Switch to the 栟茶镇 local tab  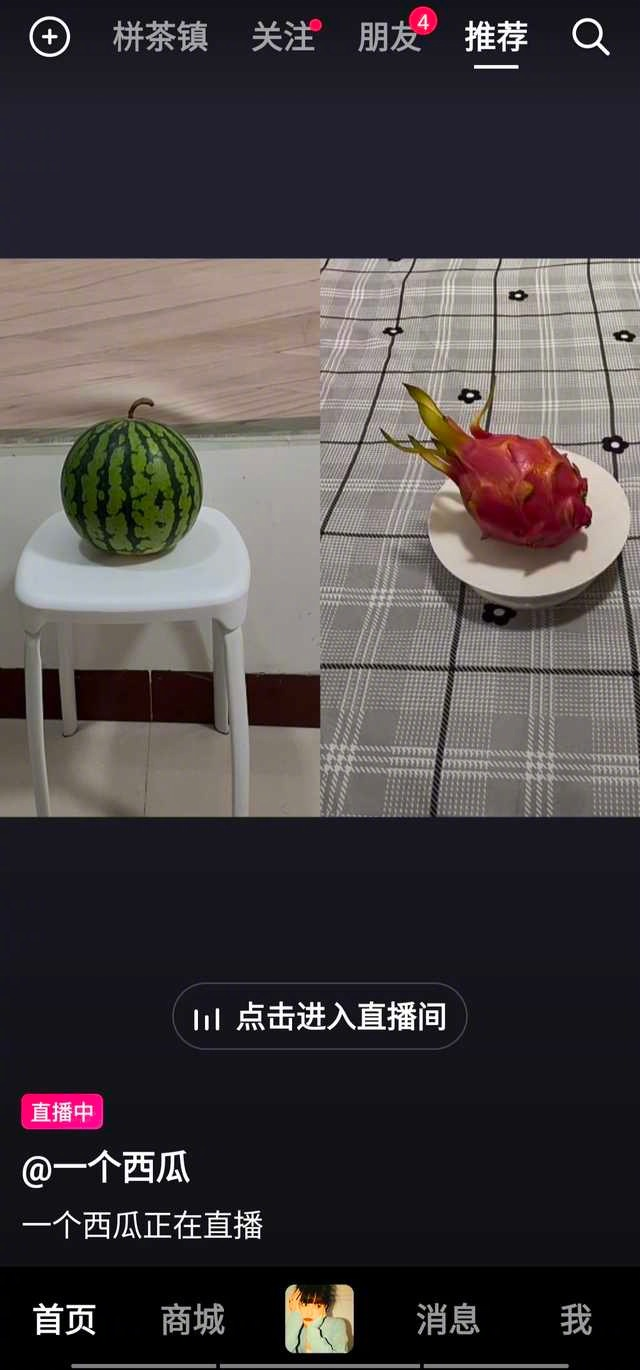(160, 38)
